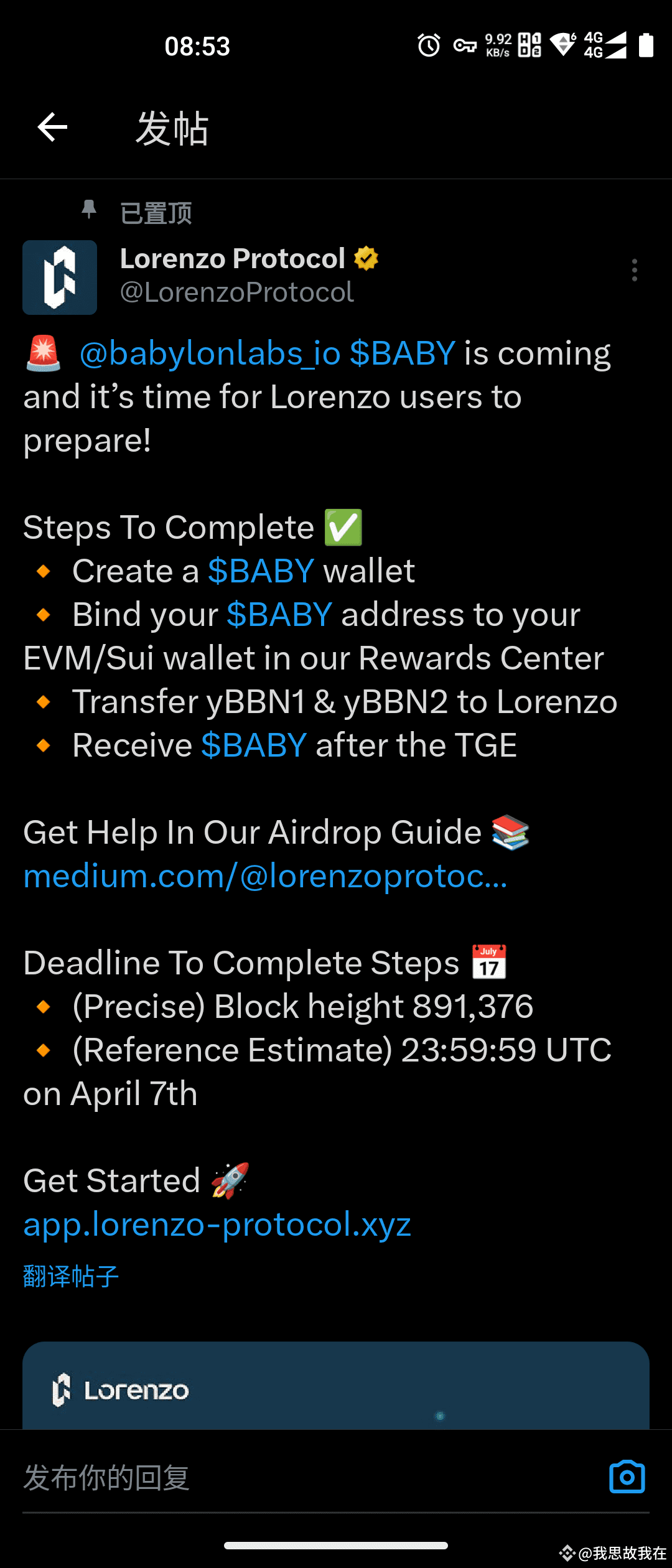Click the rocket emoji beside Get Started

pos(230,1179)
